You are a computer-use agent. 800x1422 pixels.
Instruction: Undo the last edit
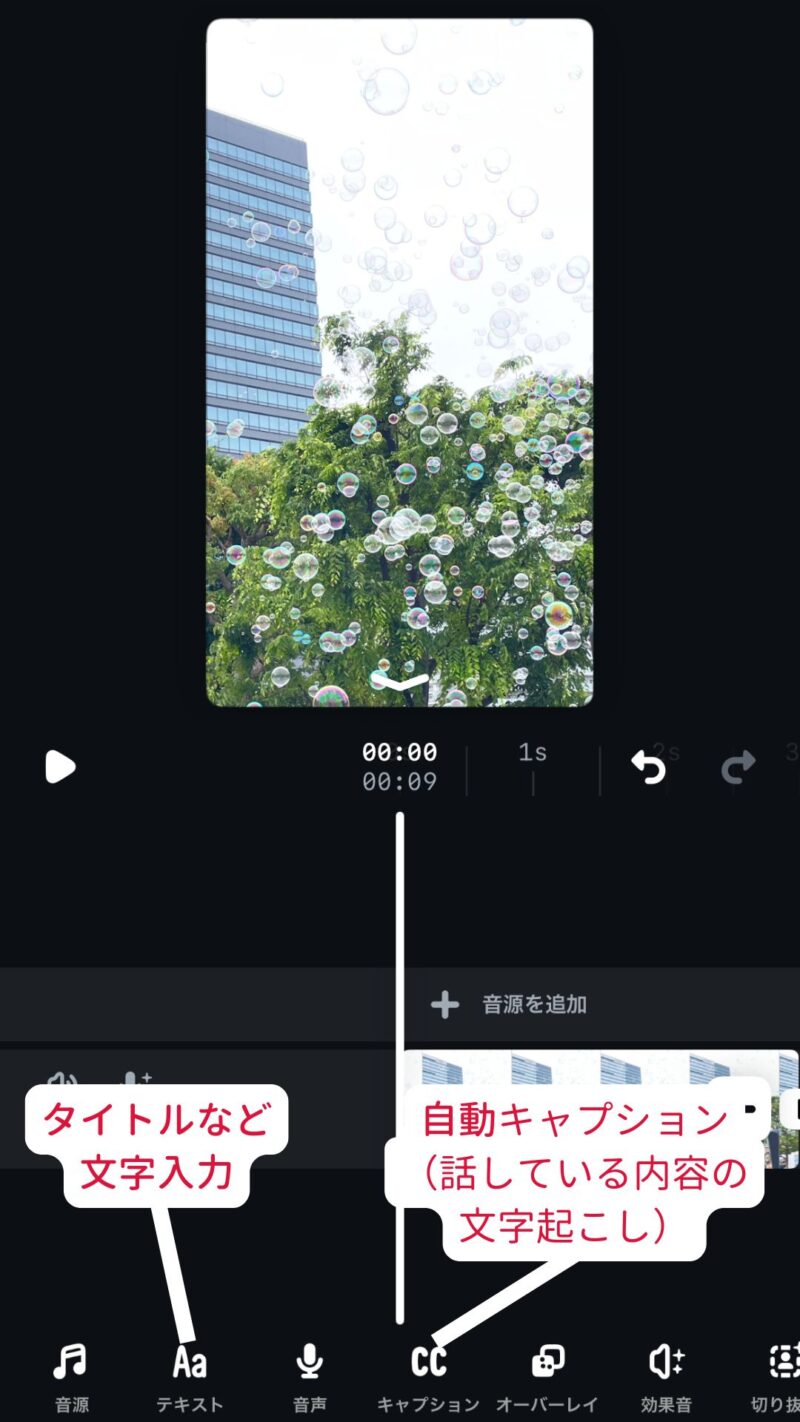pyautogui.click(x=648, y=767)
